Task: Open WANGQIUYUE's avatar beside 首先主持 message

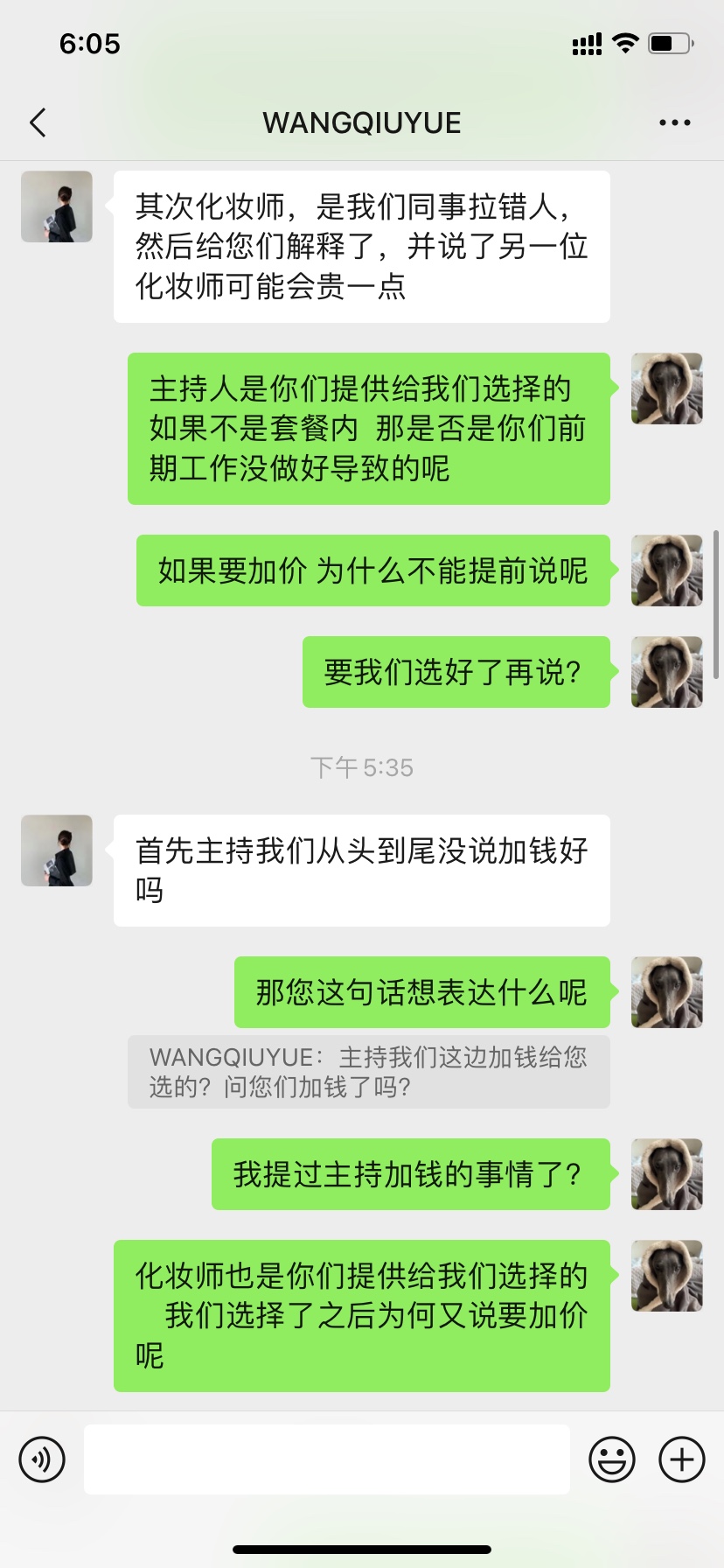Action: 57,850
